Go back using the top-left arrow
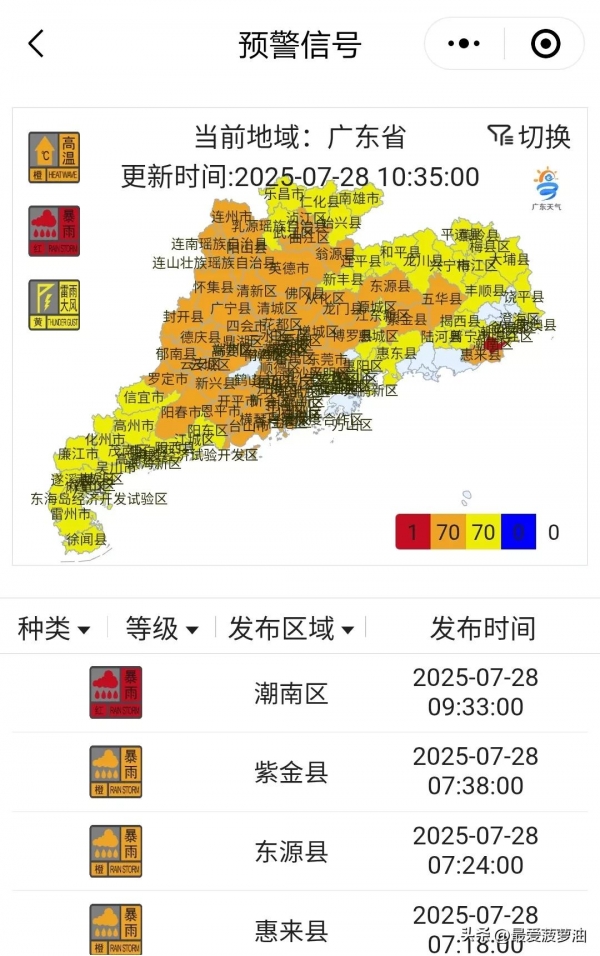The image size is (600, 956). pos(36,44)
